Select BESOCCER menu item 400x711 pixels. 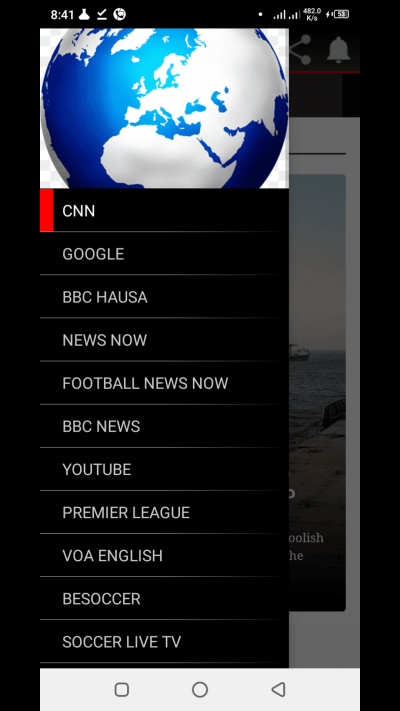pos(164,598)
